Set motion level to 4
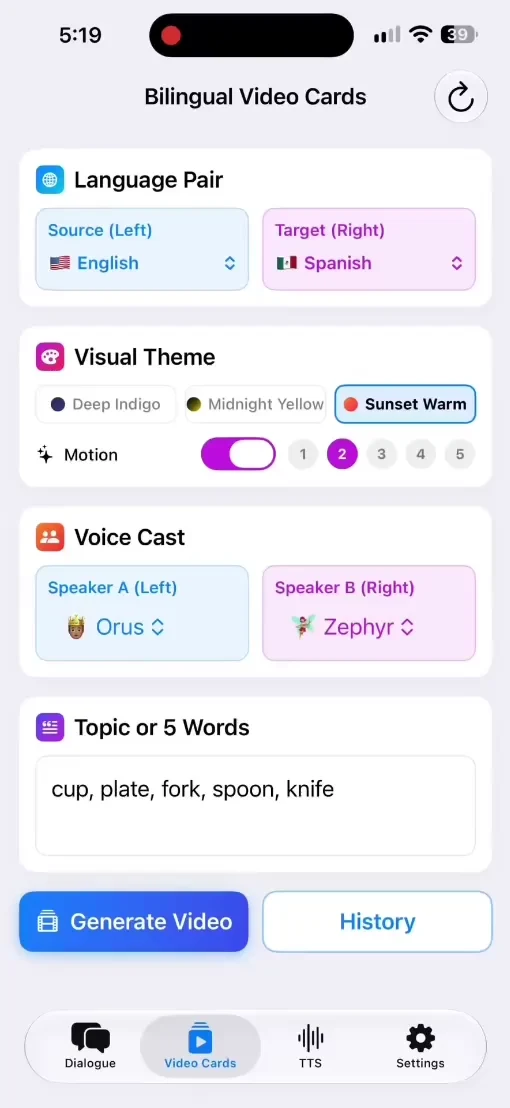The width and height of the screenshot is (510, 1108). [x=420, y=454]
